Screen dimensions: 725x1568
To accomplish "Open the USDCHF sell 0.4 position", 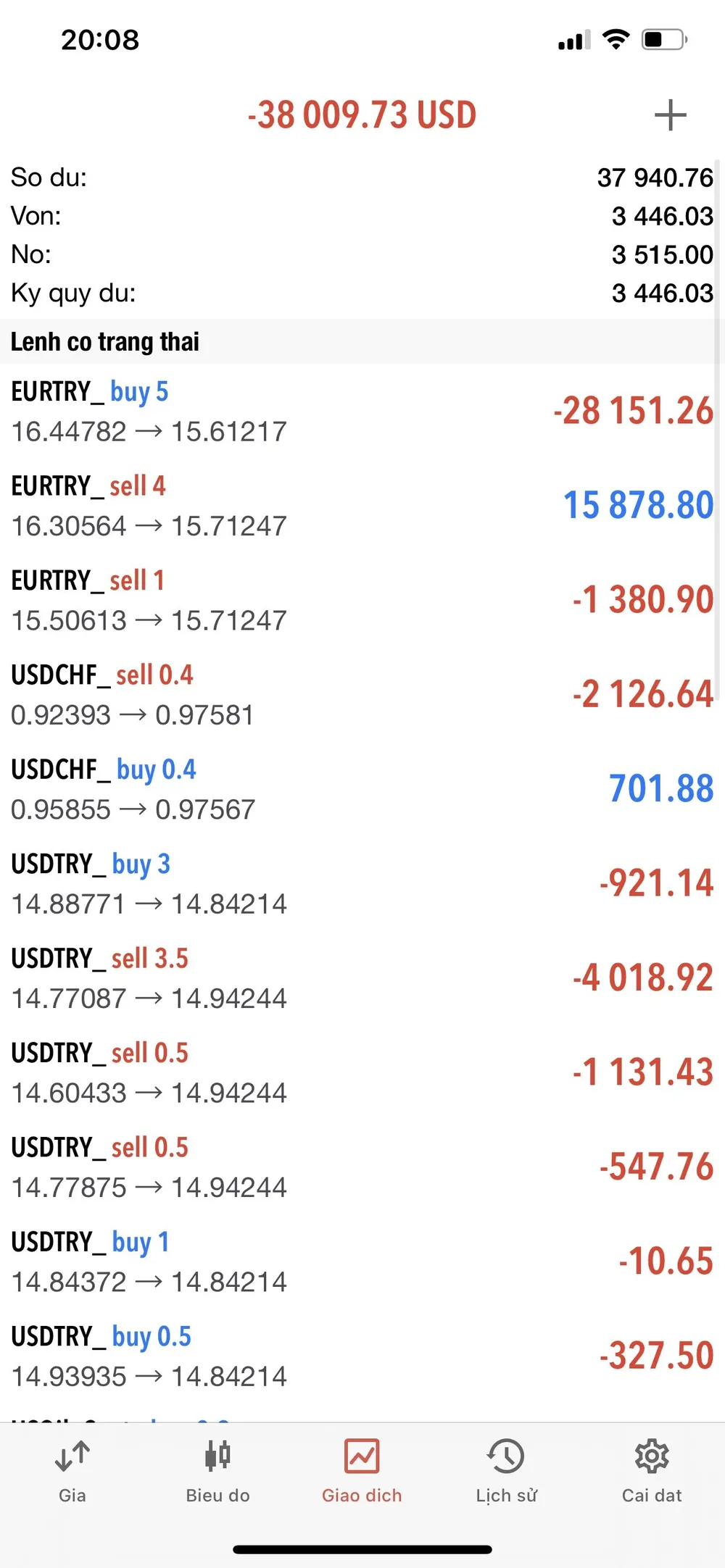I will (x=362, y=694).
